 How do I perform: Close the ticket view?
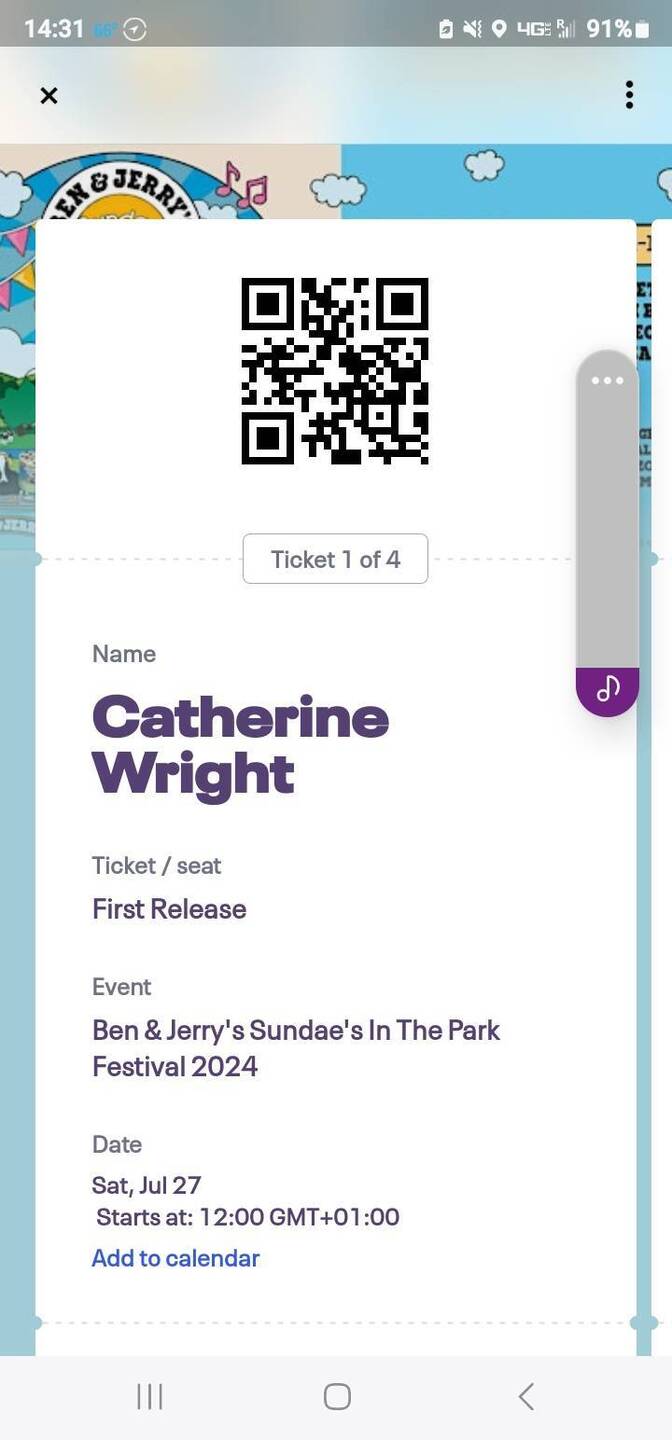48,95
